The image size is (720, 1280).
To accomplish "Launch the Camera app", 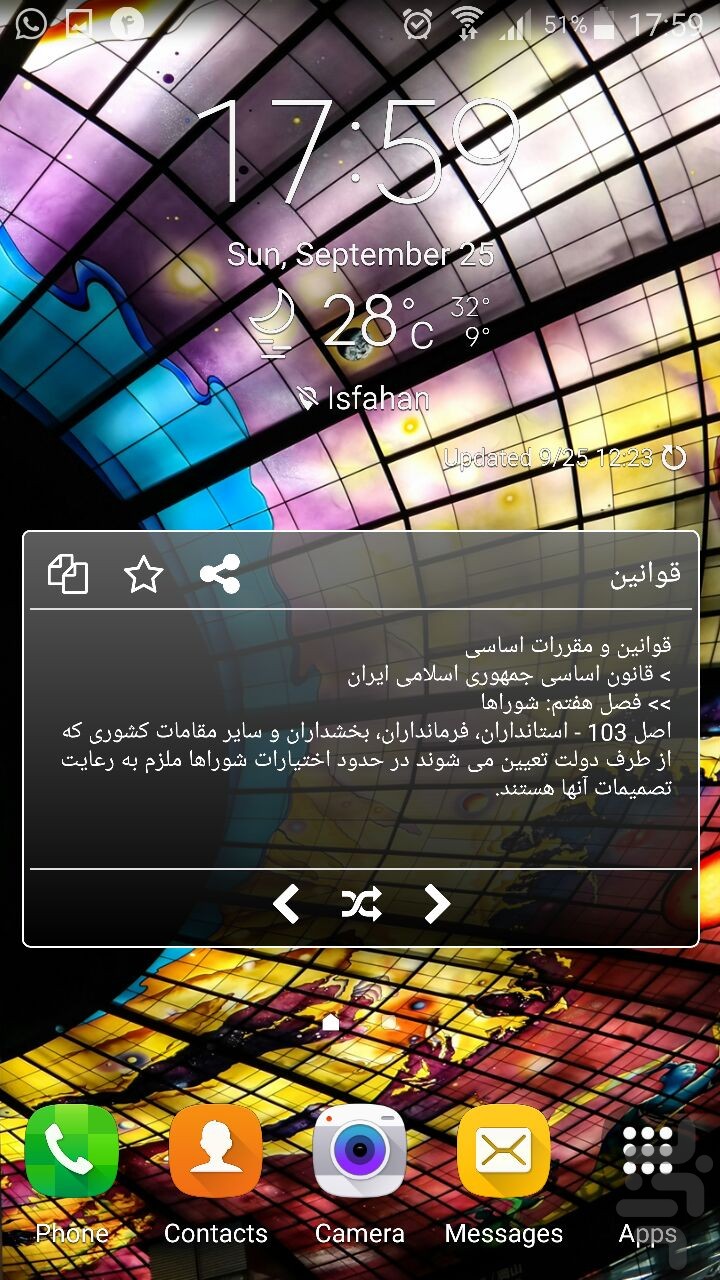I will pyautogui.click(x=360, y=1152).
